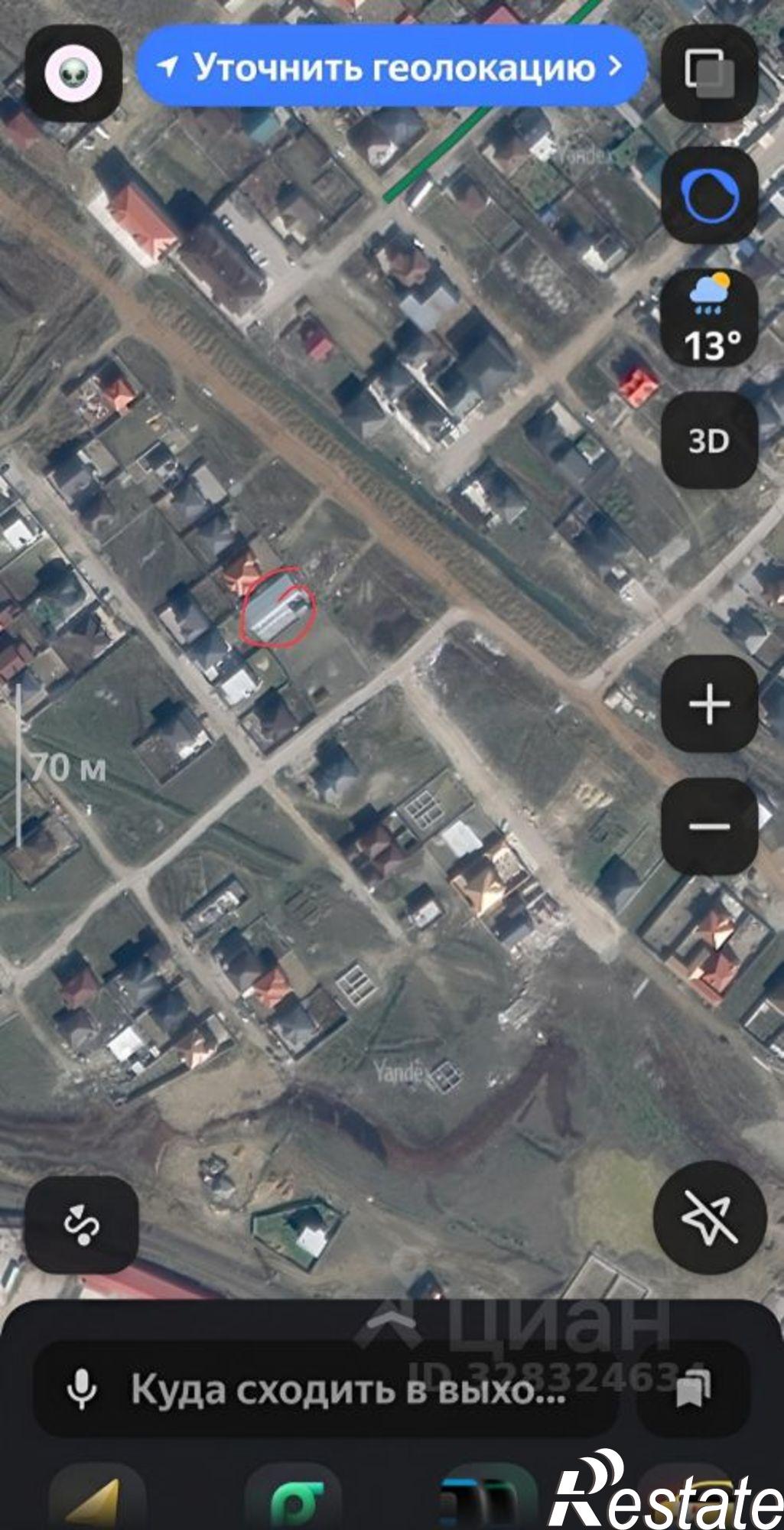The width and height of the screenshot is (784, 1530).
Task: Tap the crossed-out location arrow button
Action: [x=709, y=1216]
